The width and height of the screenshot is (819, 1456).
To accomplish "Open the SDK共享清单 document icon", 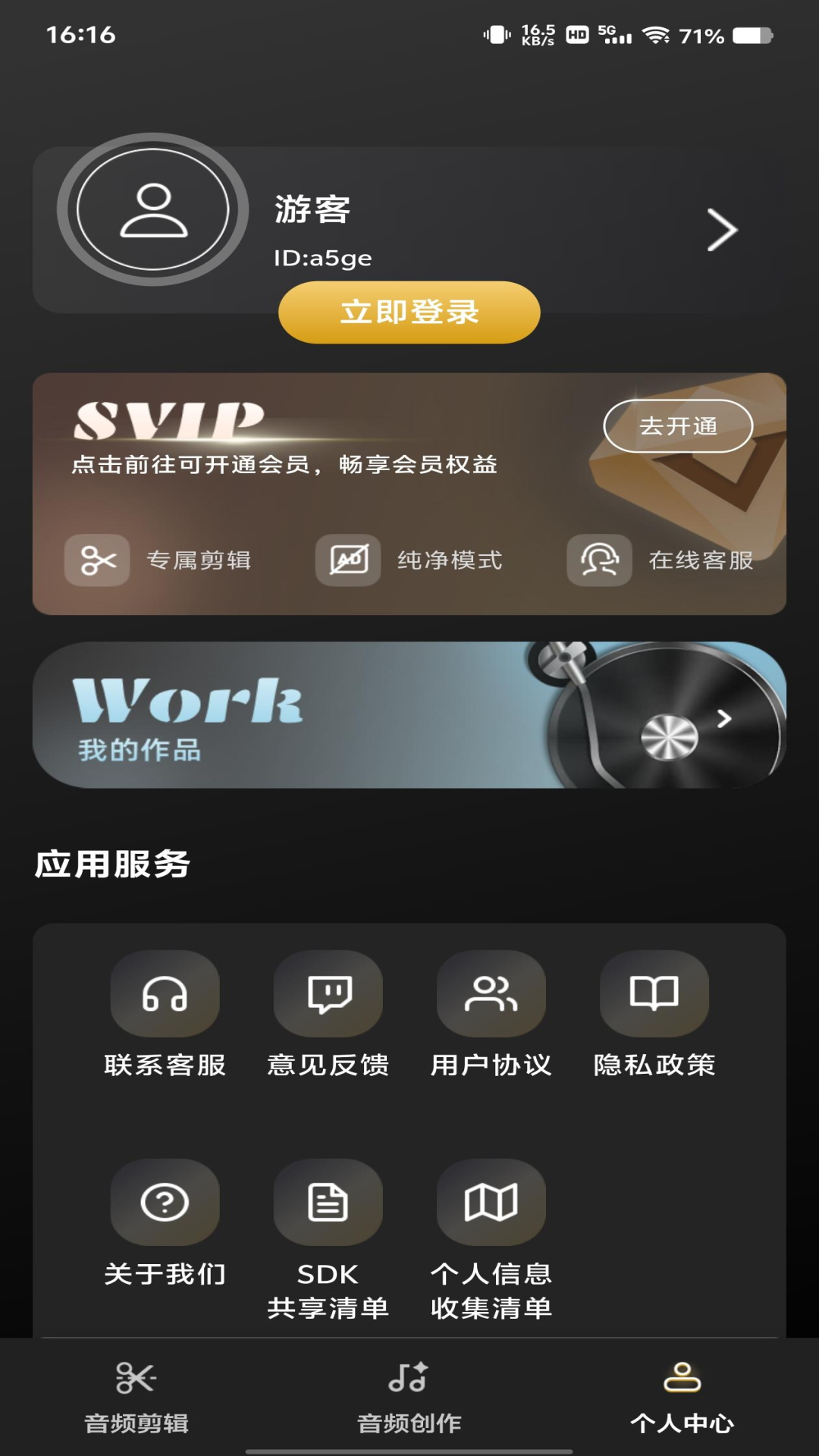I will pos(328,1203).
